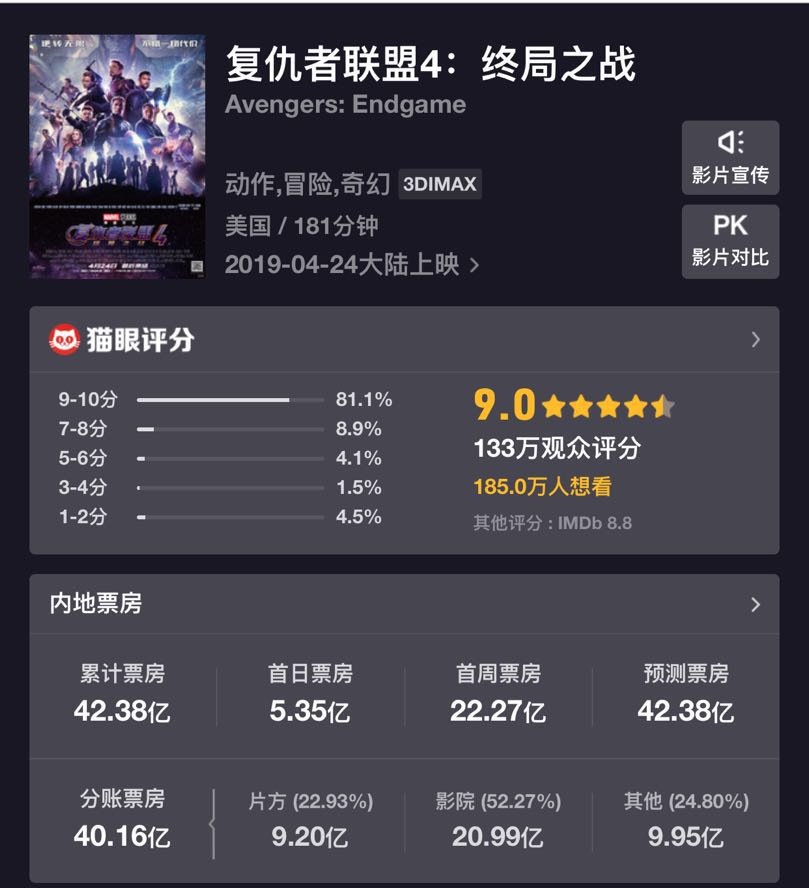This screenshot has width=809, height=888.
Task: Click the first gold star next to 9.0
Action: [x=552, y=404]
